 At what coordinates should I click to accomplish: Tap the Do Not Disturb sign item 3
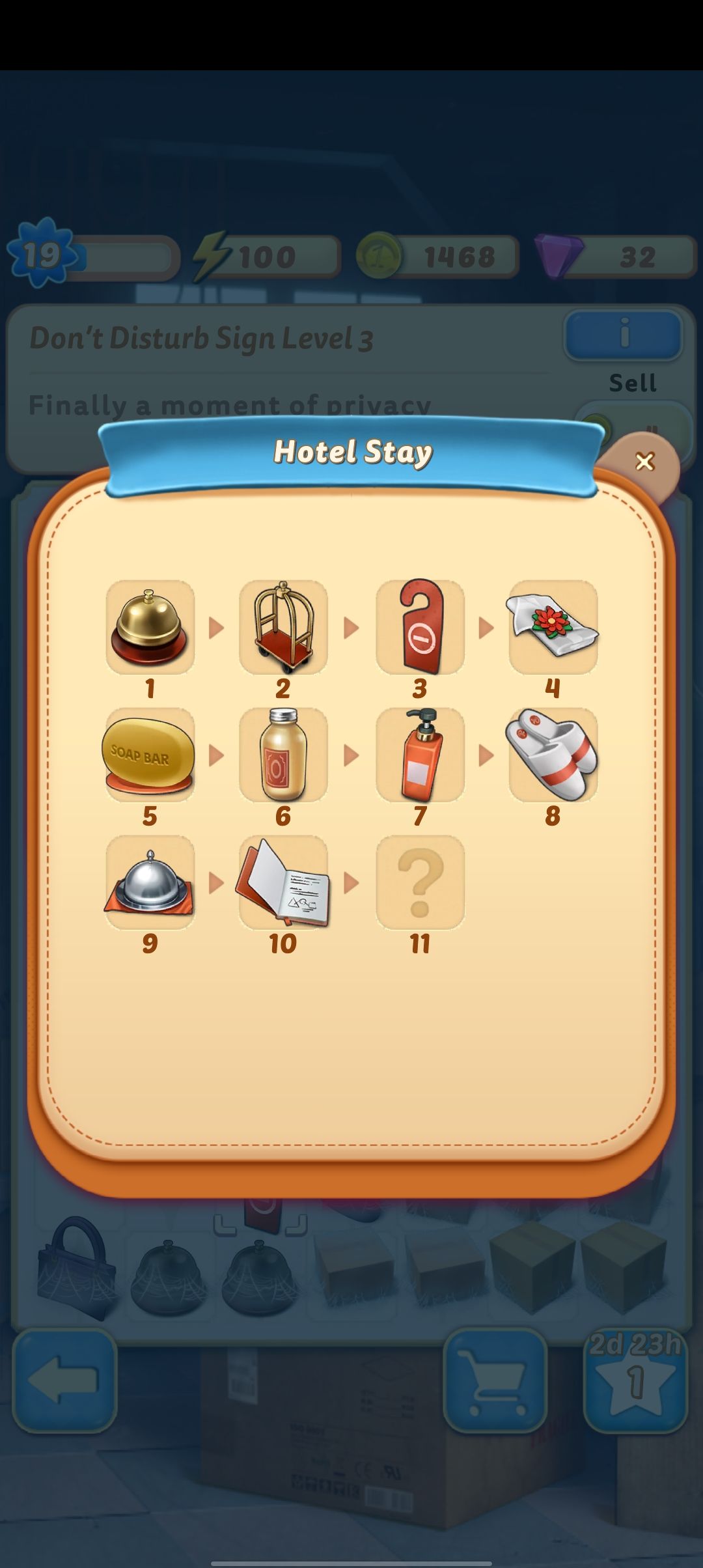[420, 627]
